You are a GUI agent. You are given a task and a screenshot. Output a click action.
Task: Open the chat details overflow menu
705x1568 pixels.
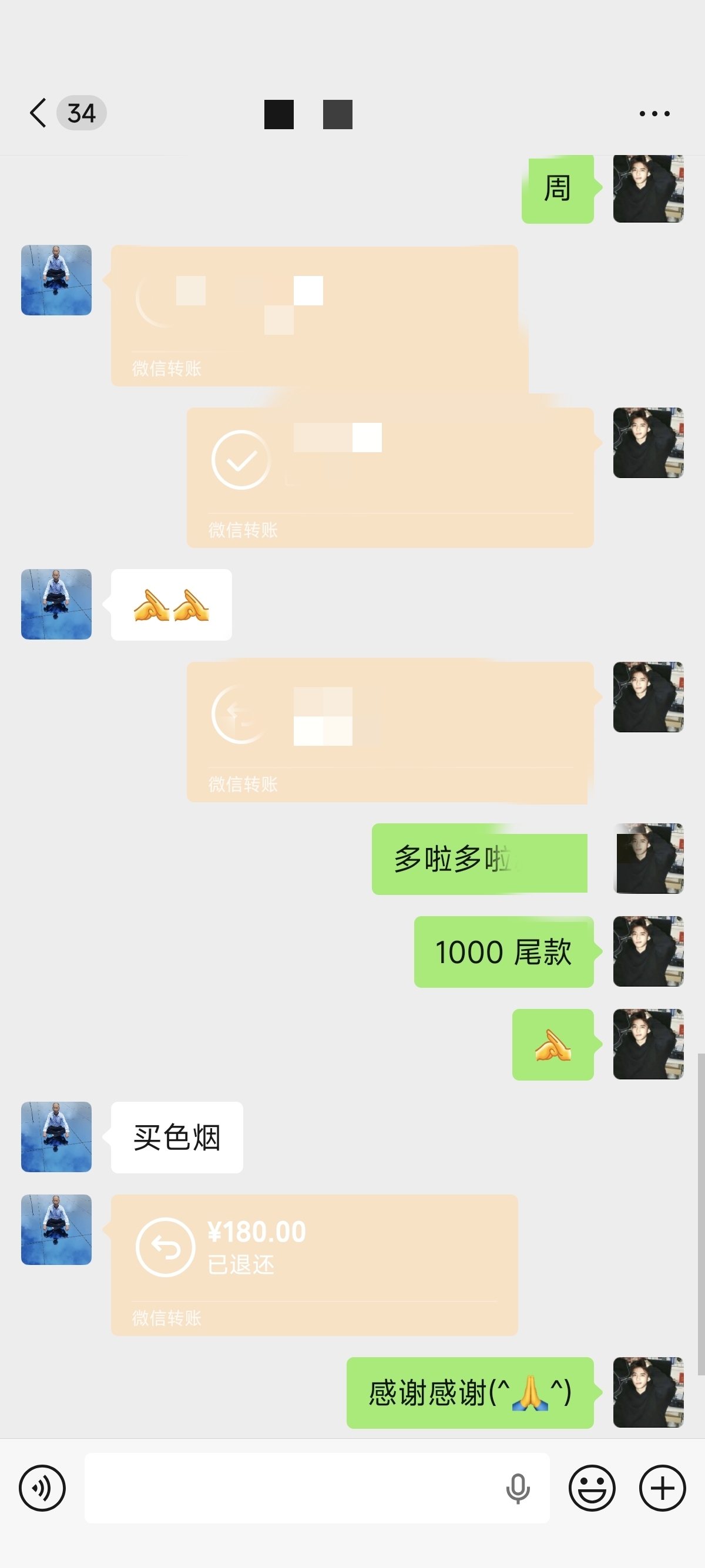(654, 114)
